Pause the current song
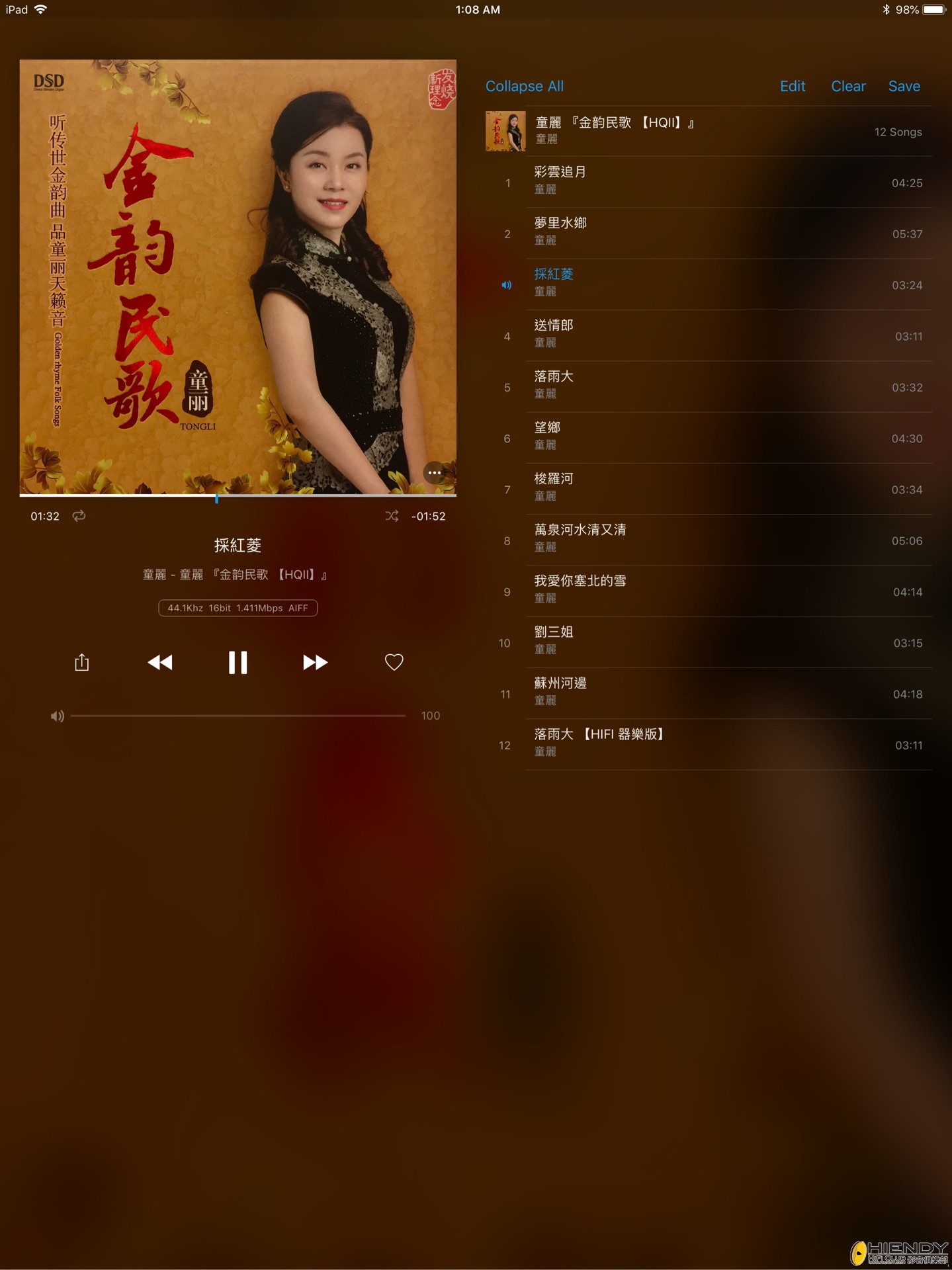Image resolution: width=952 pixels, height=1270 pixels. 238,662
